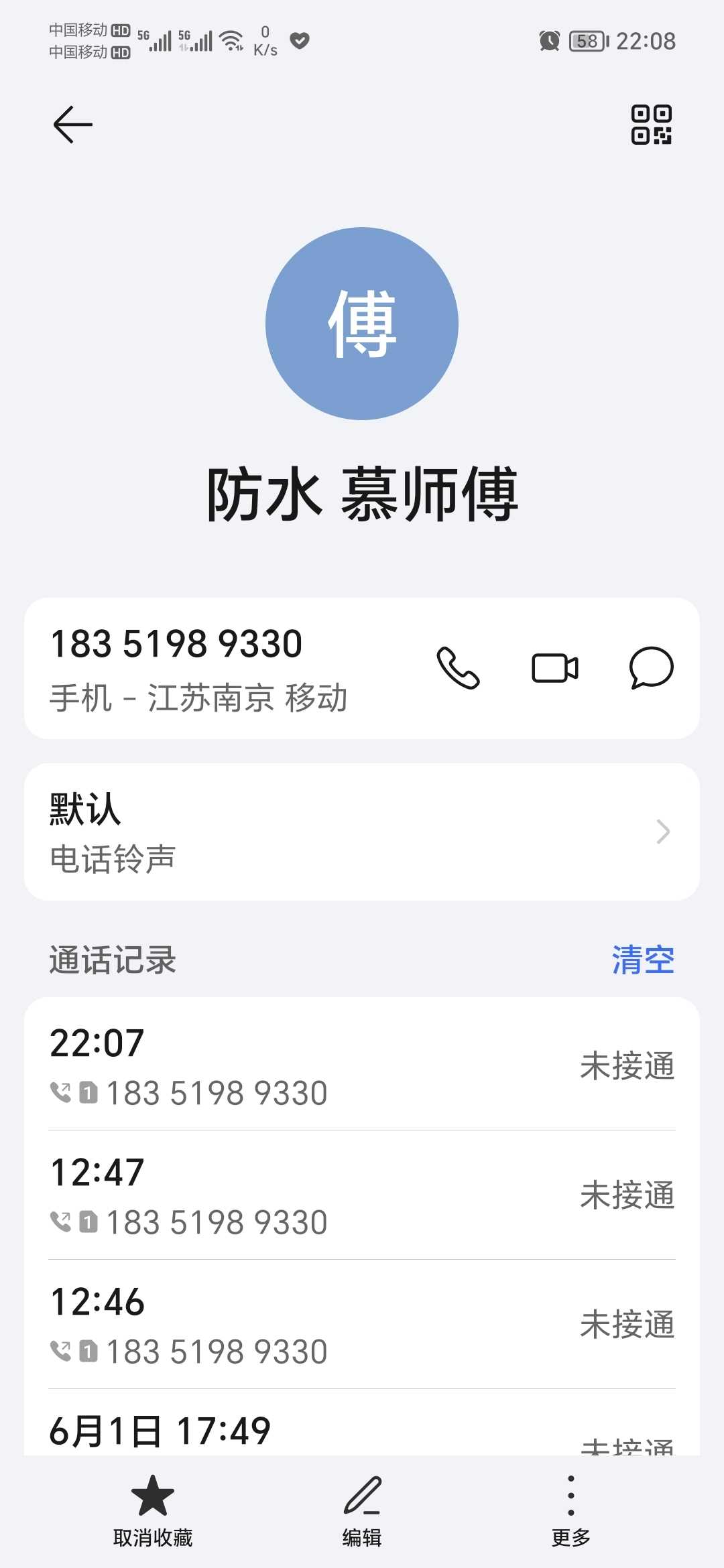Open the 12:46 call record

pyautogui.click(x=362, y=1325)
